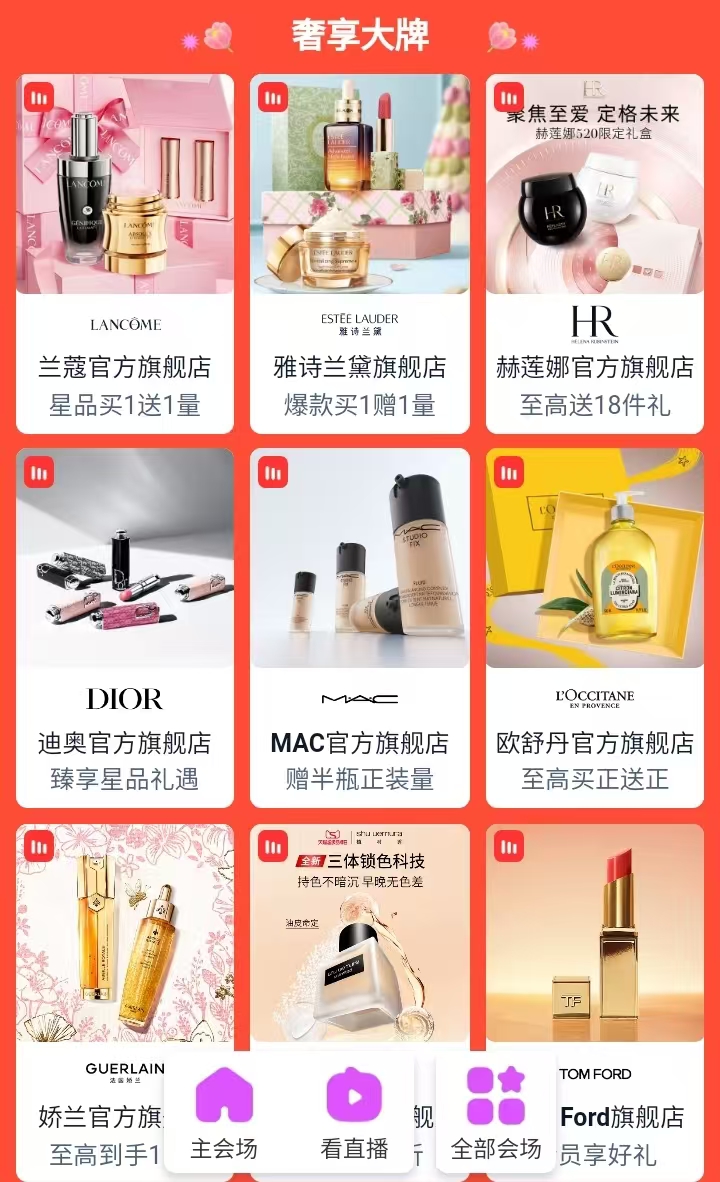
Task: View 全部会场 all venues
Action: [x=496, y=1112]
